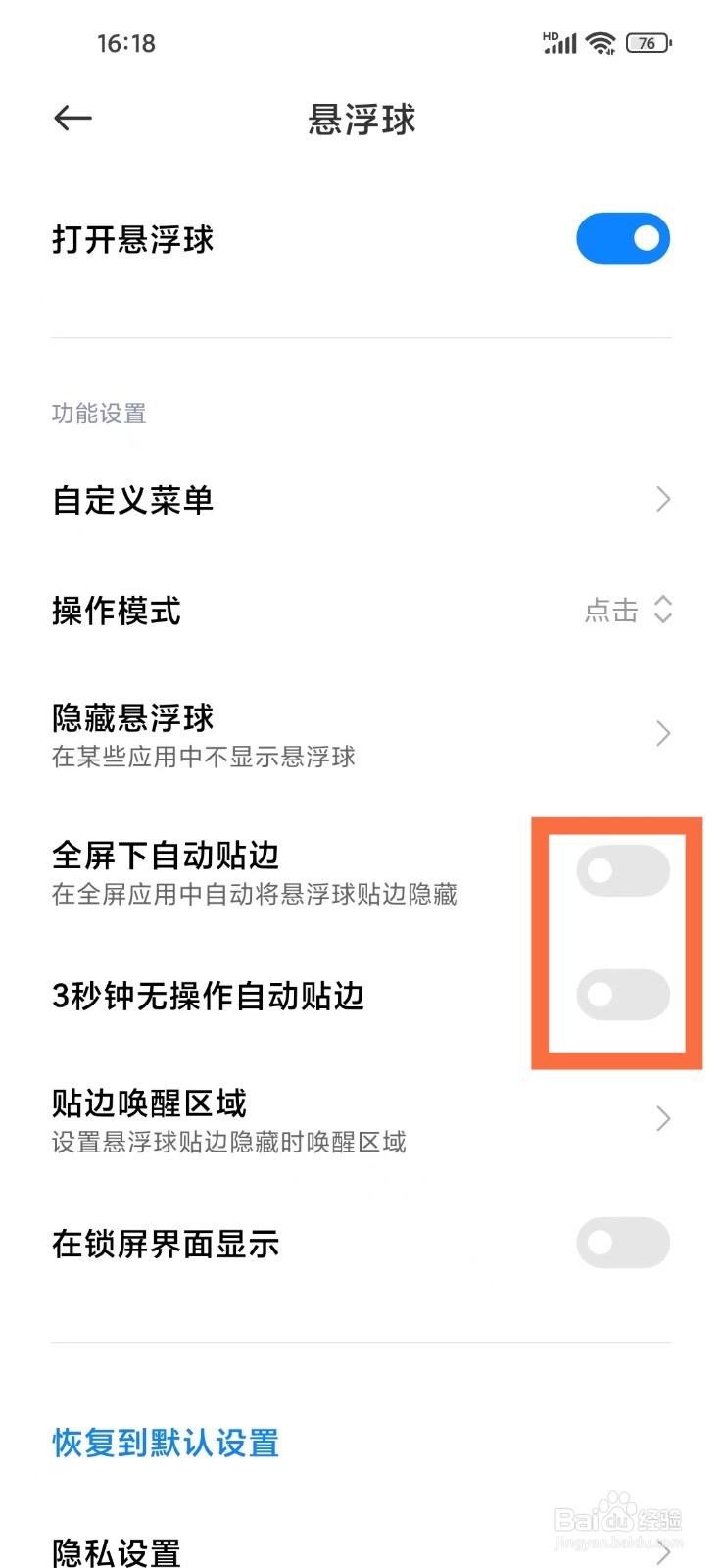Turn on 在锁屏界面显示
This screenshot has width=723, height=1568.
(624, 1243)
